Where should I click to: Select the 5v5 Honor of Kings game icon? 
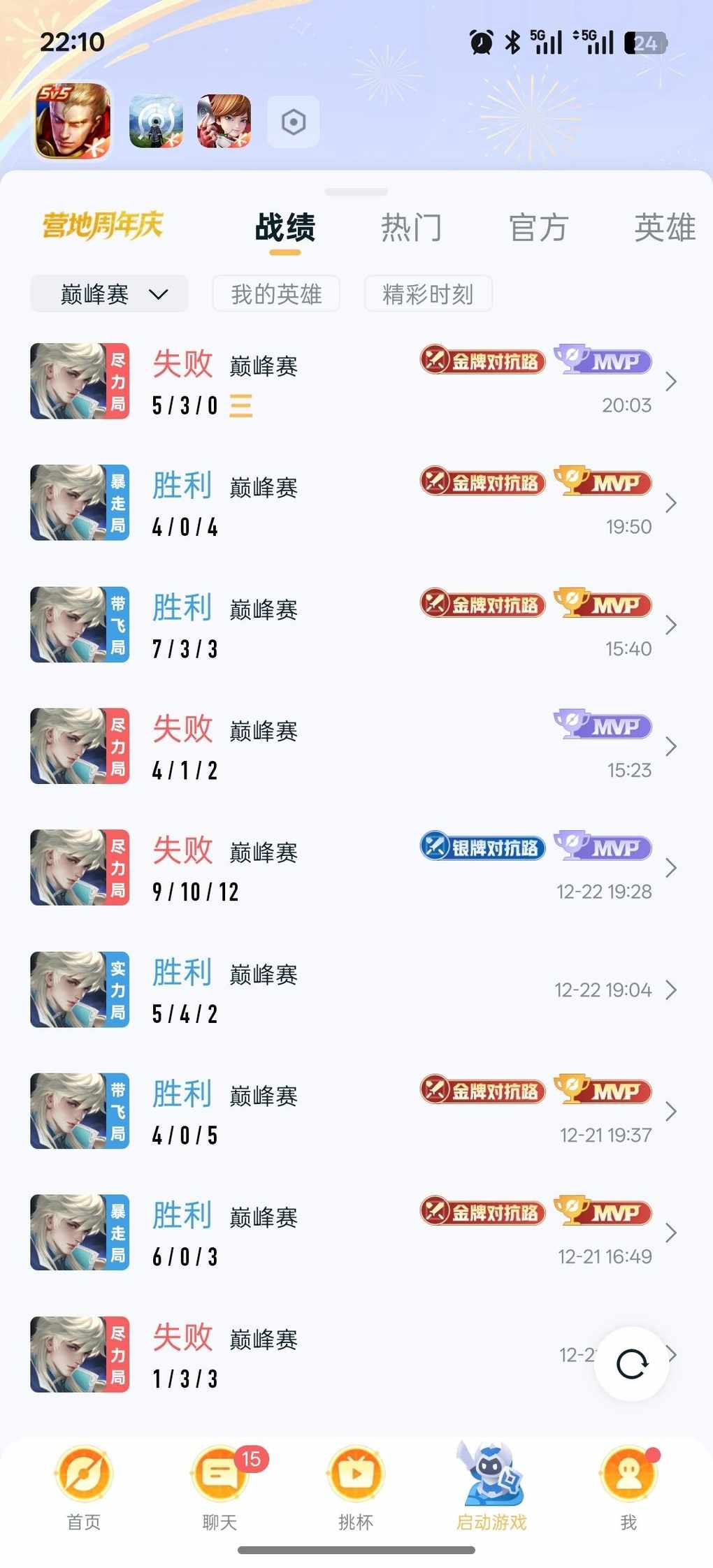(x=73, y=121)
